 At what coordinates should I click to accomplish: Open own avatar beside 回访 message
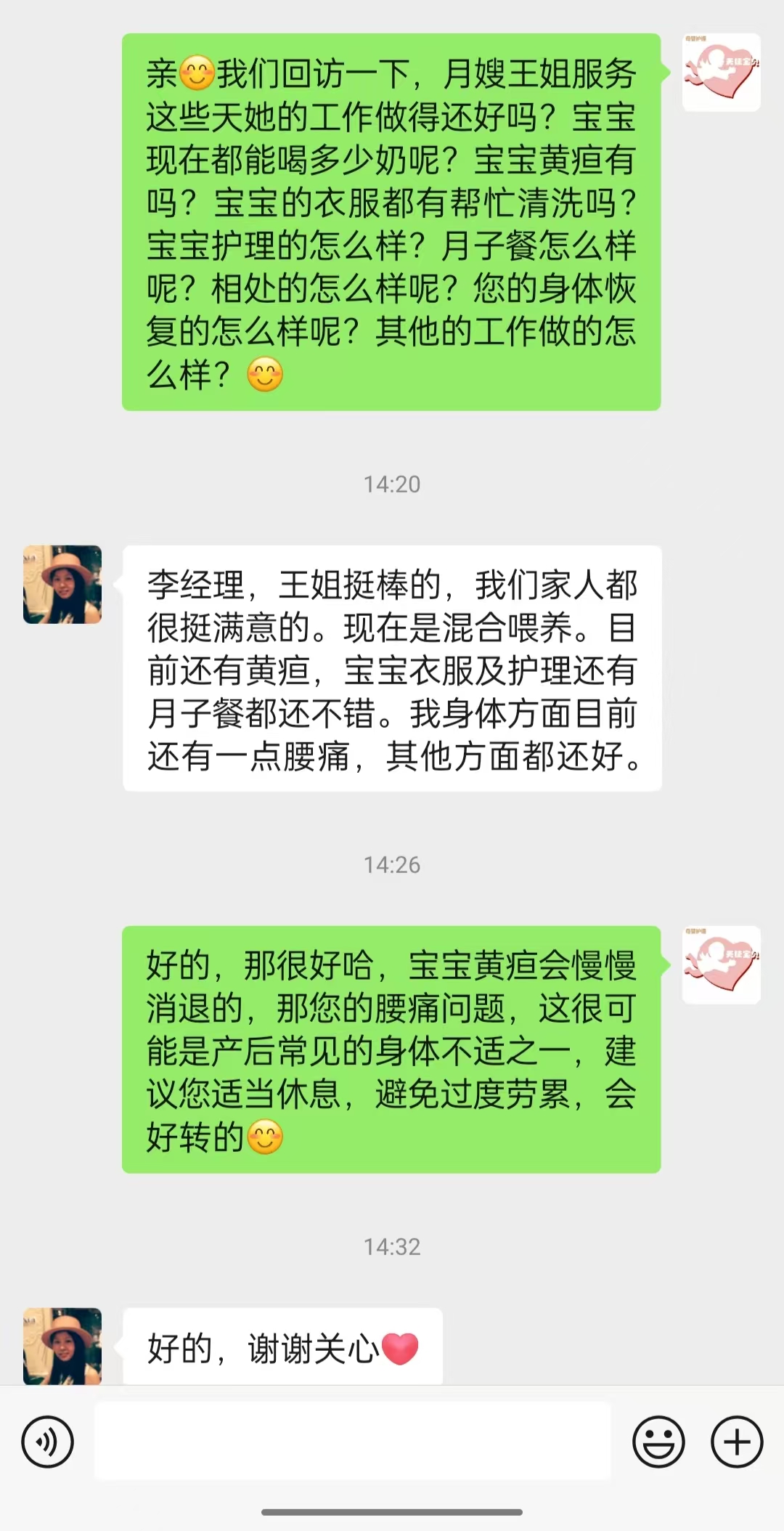[x=721, y=73]
